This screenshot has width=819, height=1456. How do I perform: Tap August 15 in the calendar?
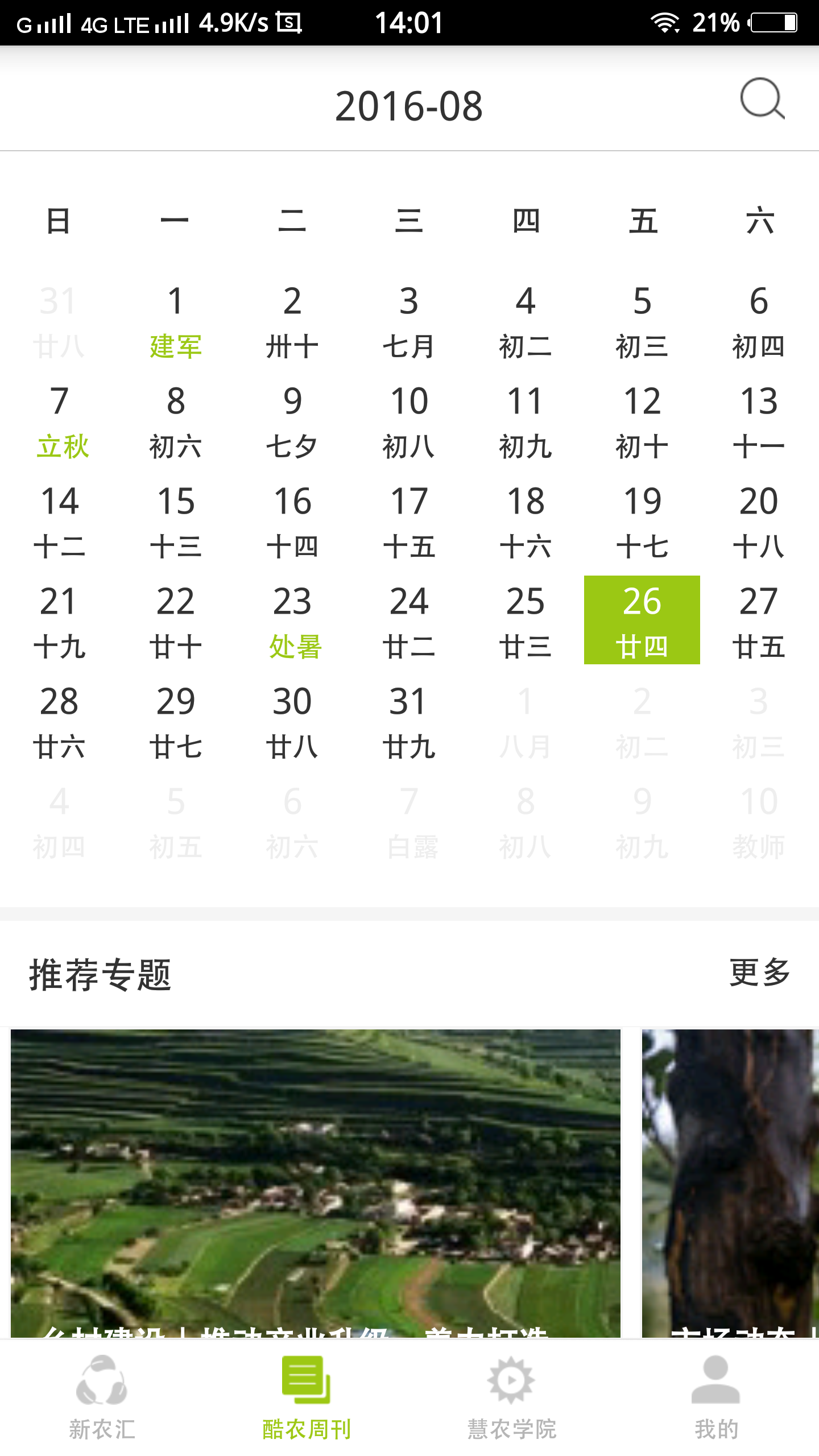pos(176,521)
